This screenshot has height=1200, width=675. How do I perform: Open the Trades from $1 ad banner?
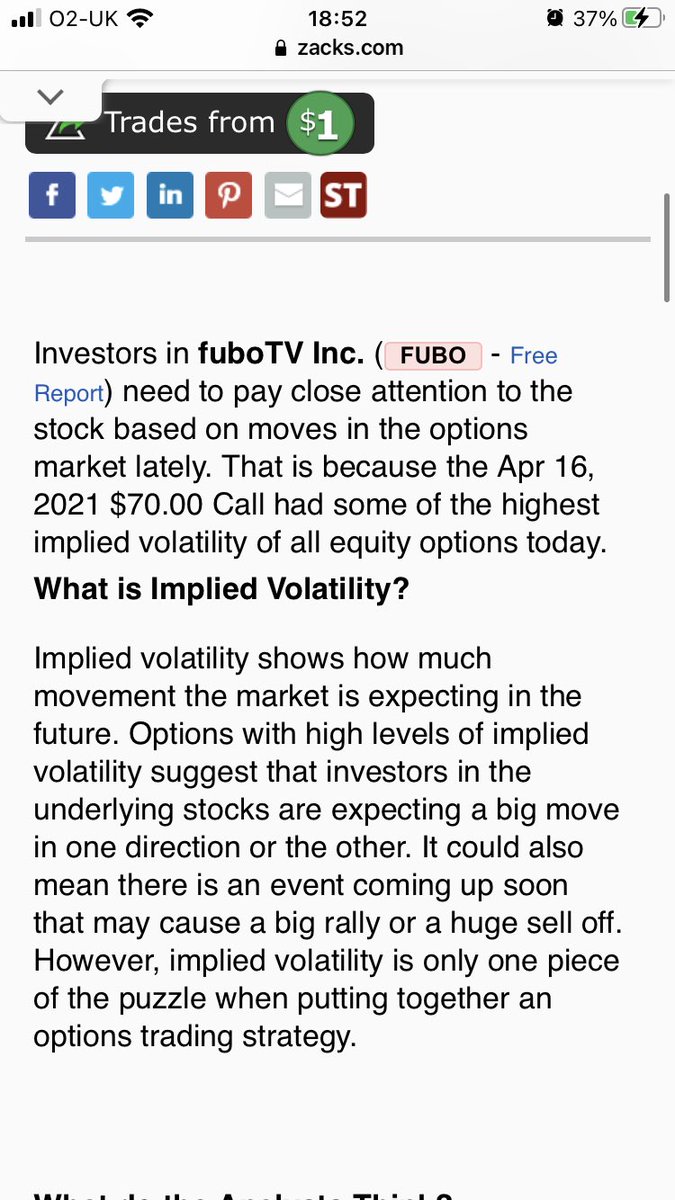pos(200,123)
